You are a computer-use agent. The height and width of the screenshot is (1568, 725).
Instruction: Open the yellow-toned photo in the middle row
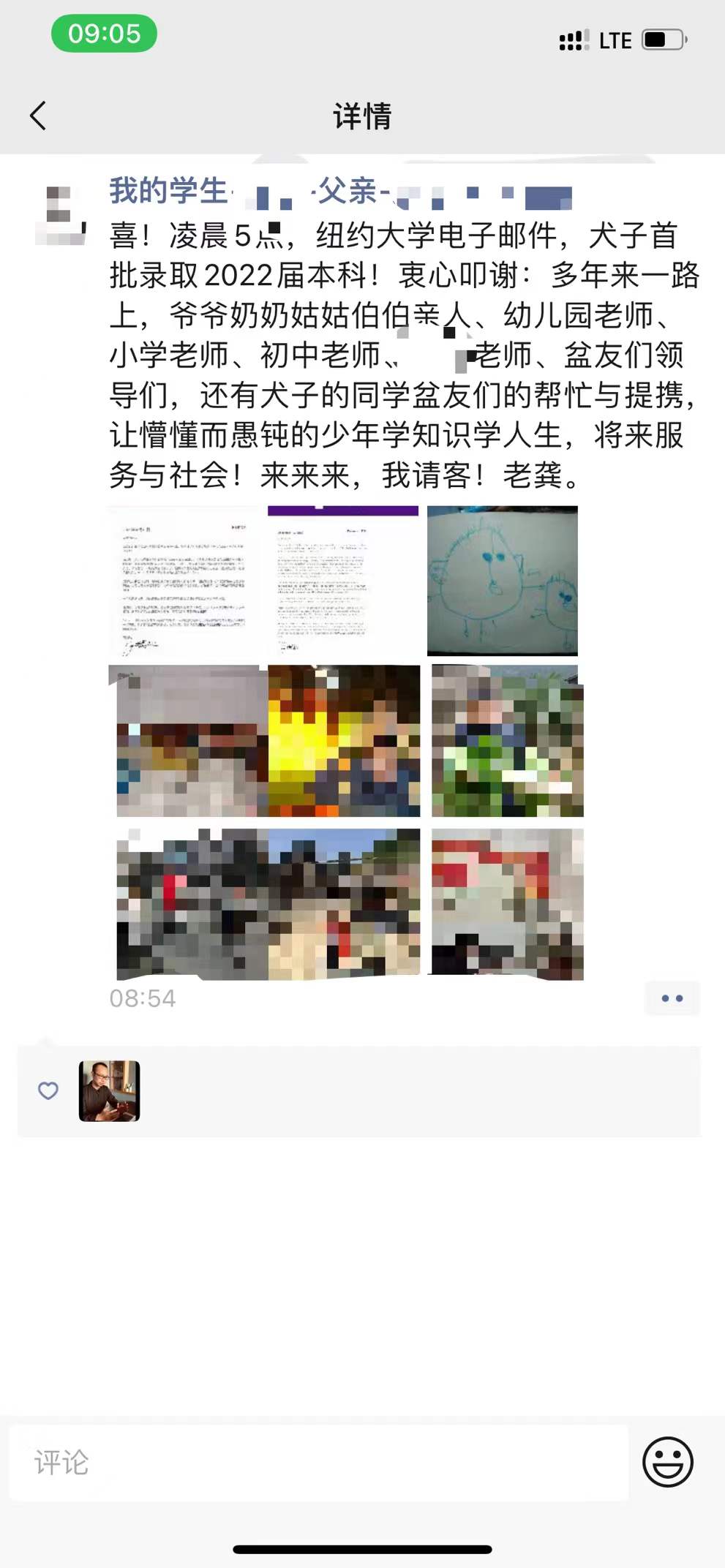(x=344, y=741)
